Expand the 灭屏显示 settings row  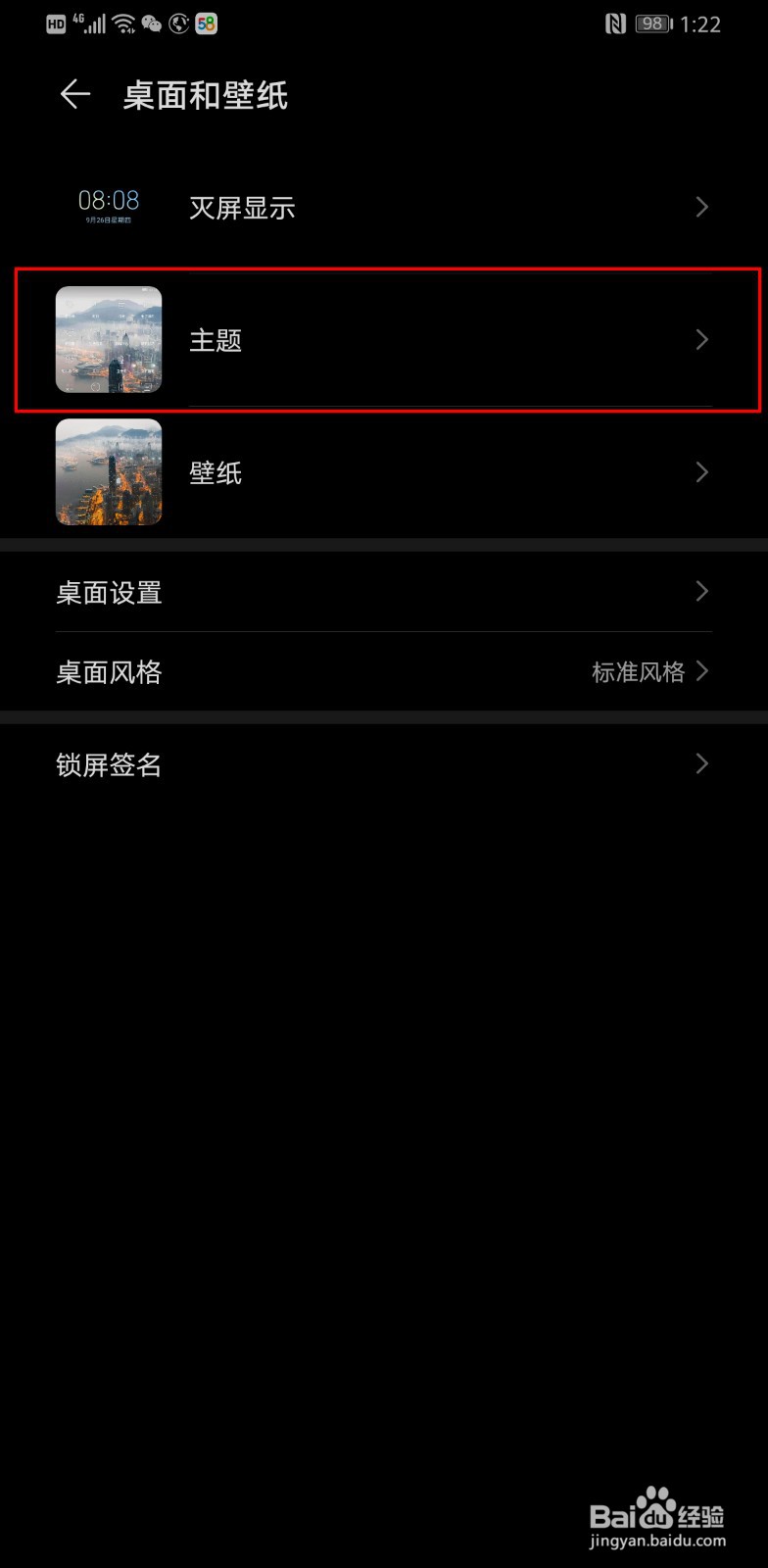tap(384, 207)
